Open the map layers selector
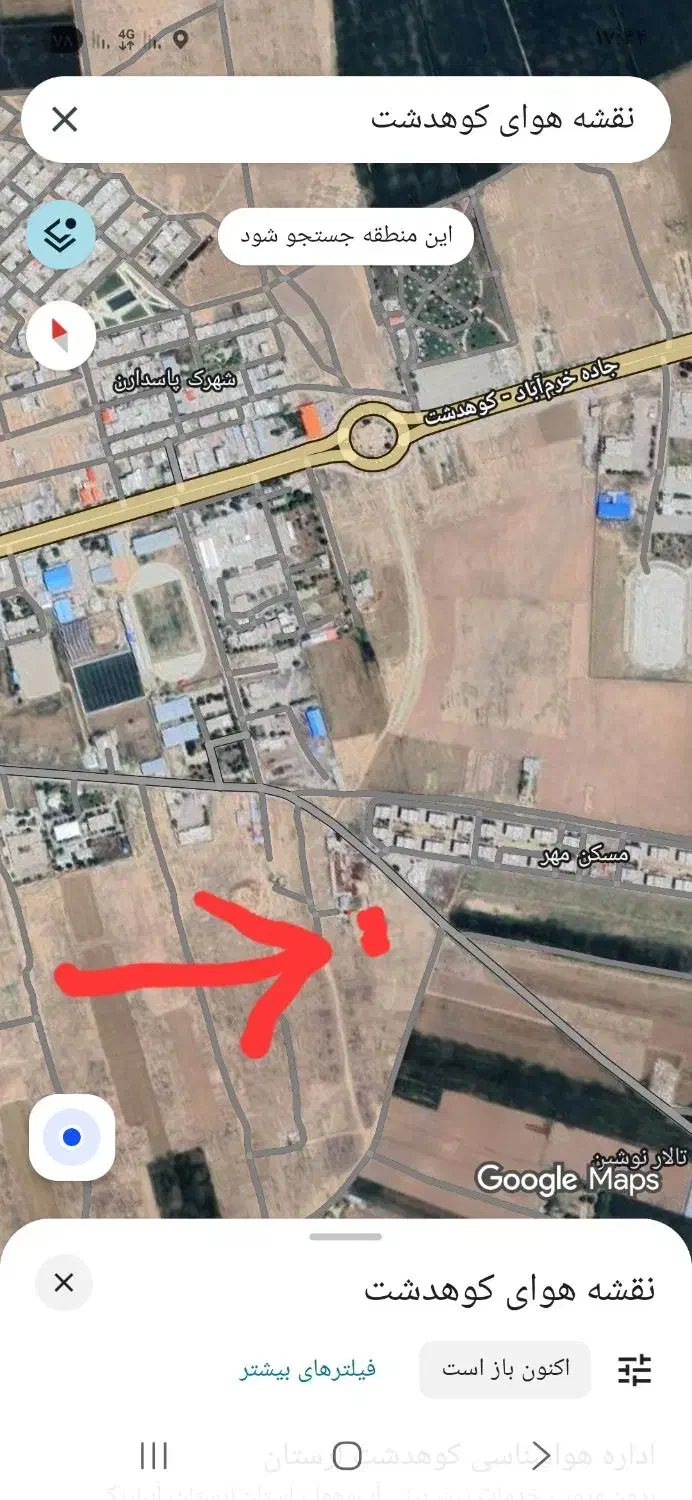 click(x=61, y=235)
